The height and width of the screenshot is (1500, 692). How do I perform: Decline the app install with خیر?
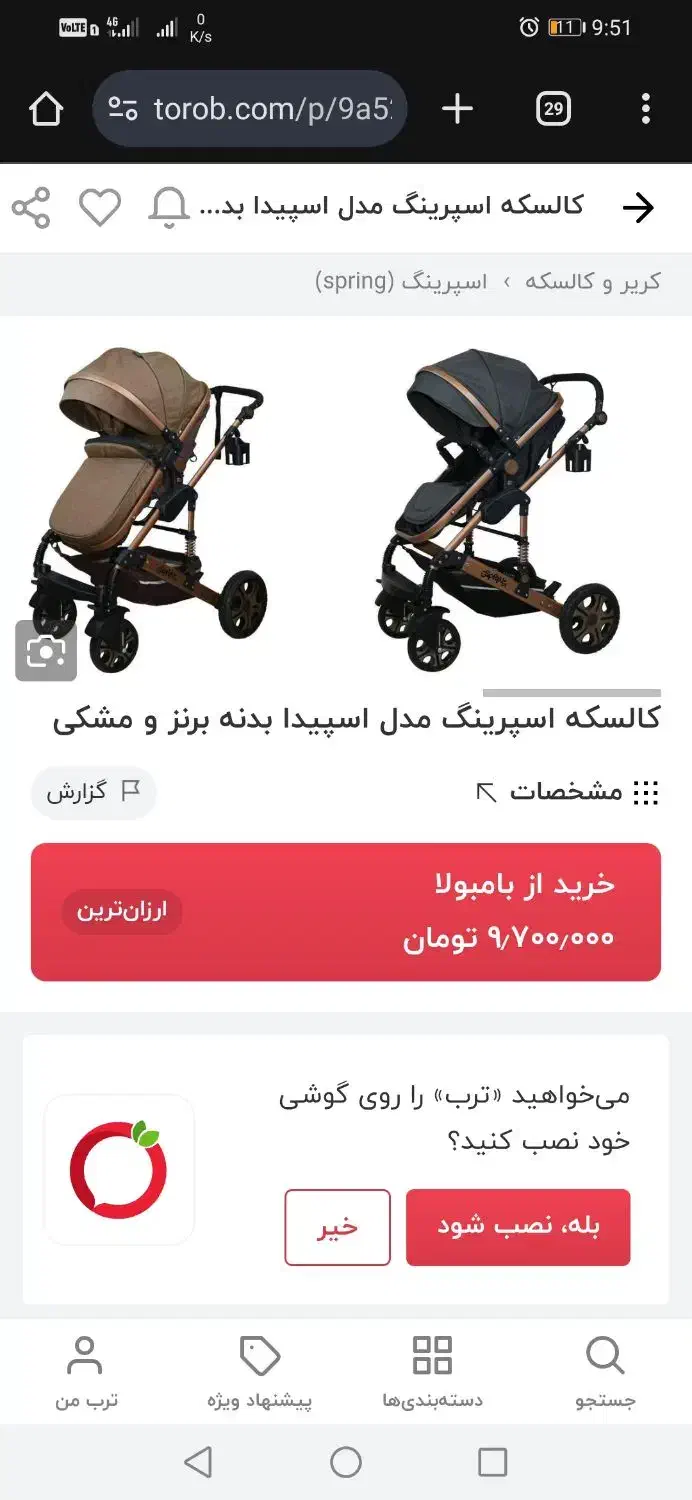tap(337, 1227)
